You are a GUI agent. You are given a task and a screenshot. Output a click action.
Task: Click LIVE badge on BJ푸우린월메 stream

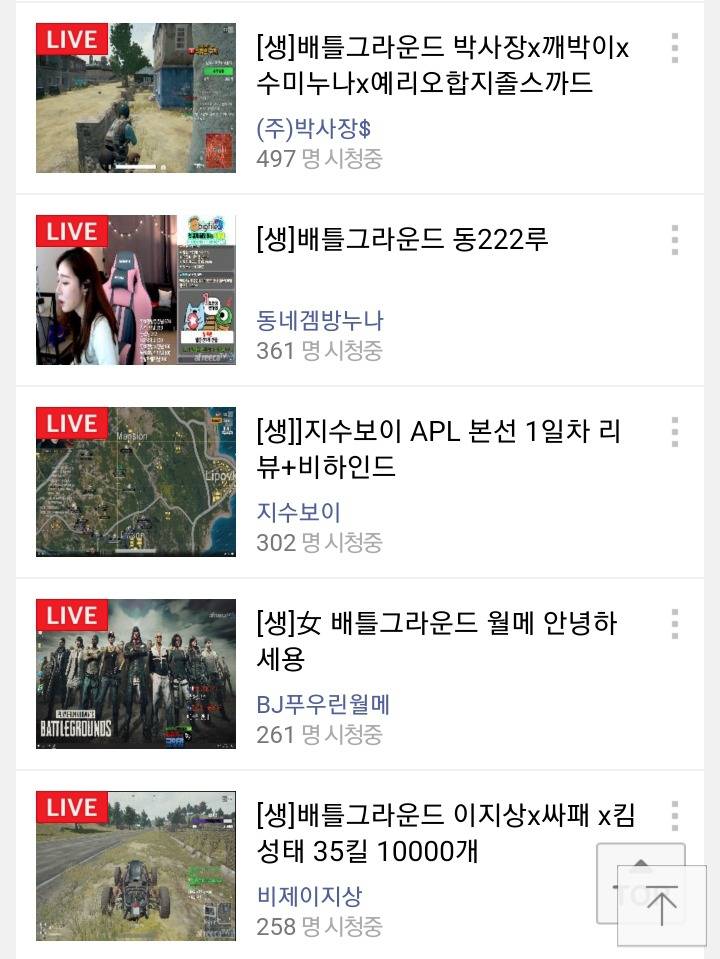(70, 617)
